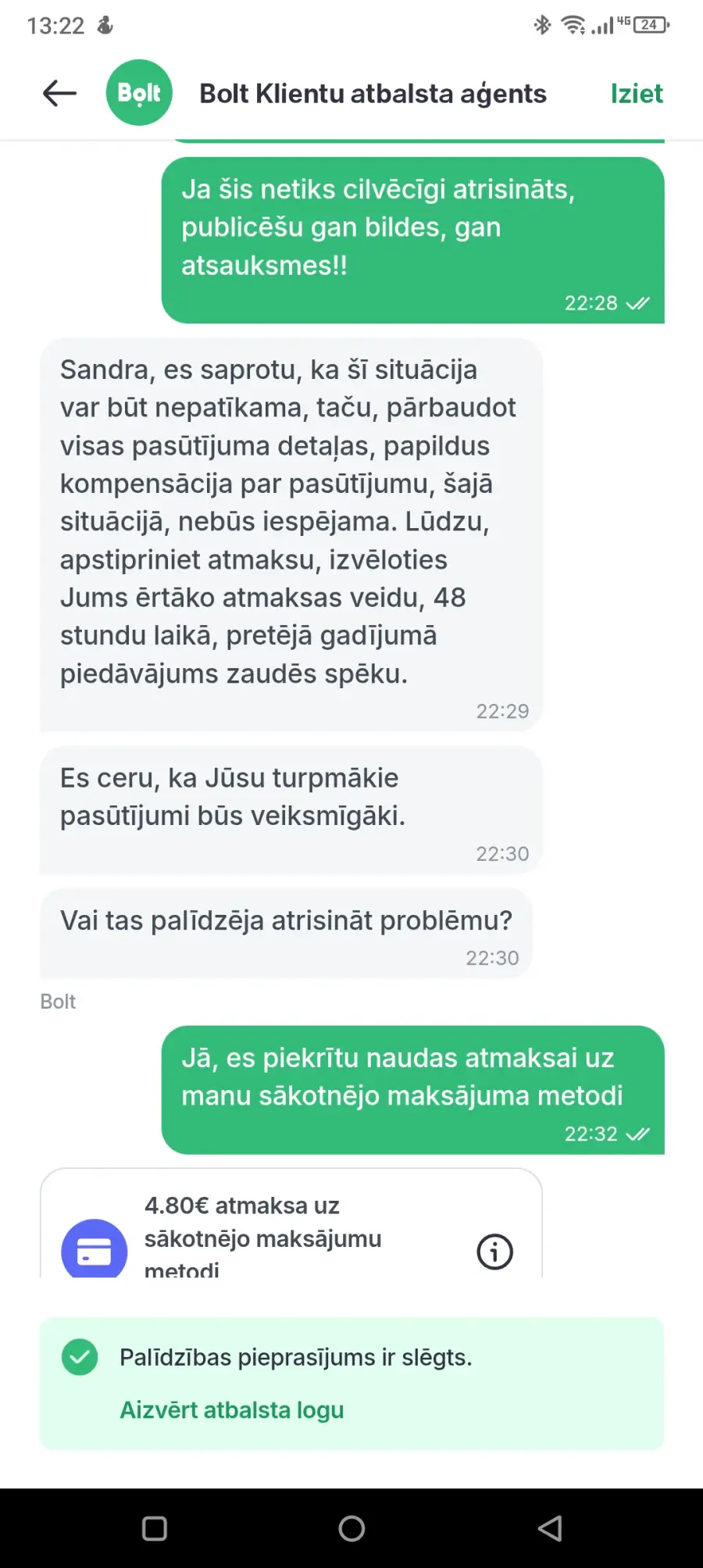Go to the system home screen
The width and height of the screenshot is (703, 1568).
(351, 1528)
